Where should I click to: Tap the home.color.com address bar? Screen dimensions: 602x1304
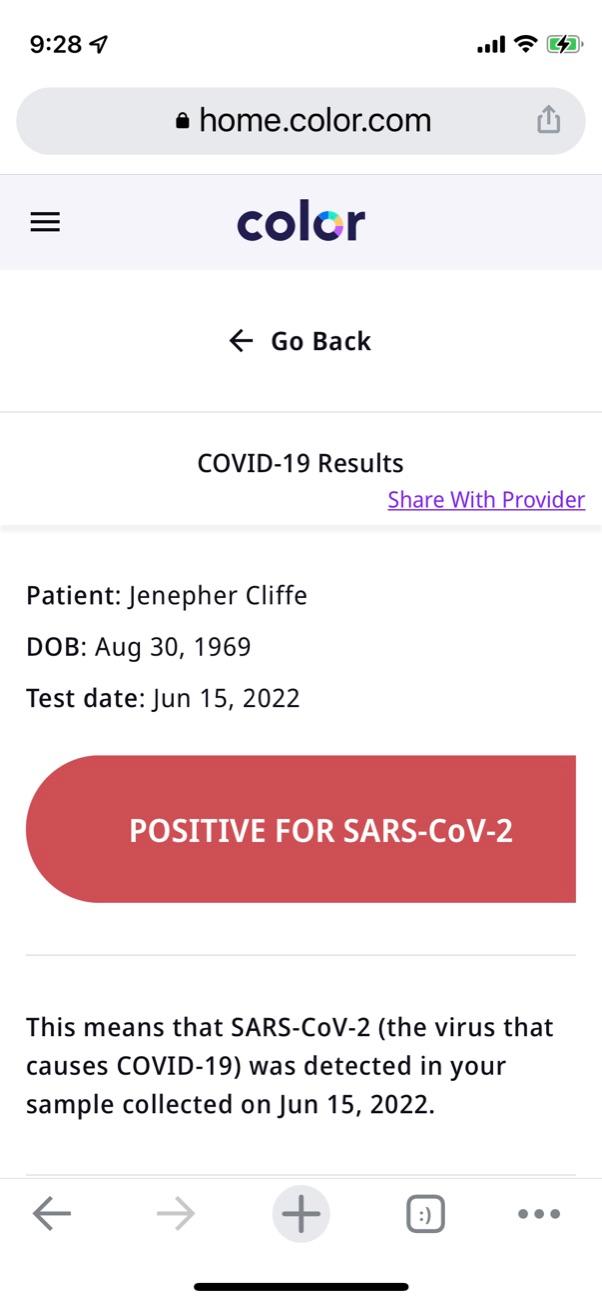tap(302, 121)
